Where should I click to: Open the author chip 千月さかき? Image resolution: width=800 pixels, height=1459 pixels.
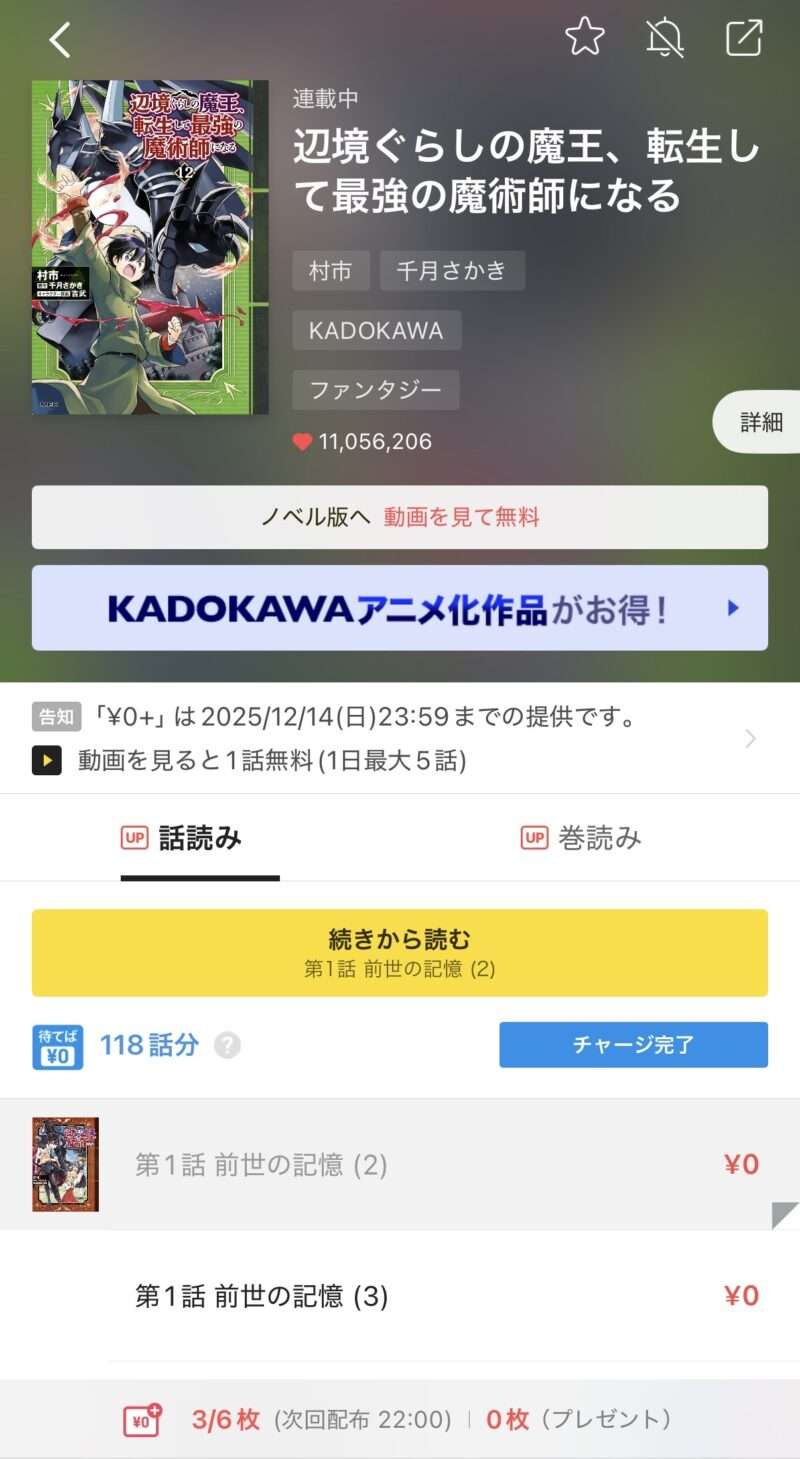[x=452, y=271]
